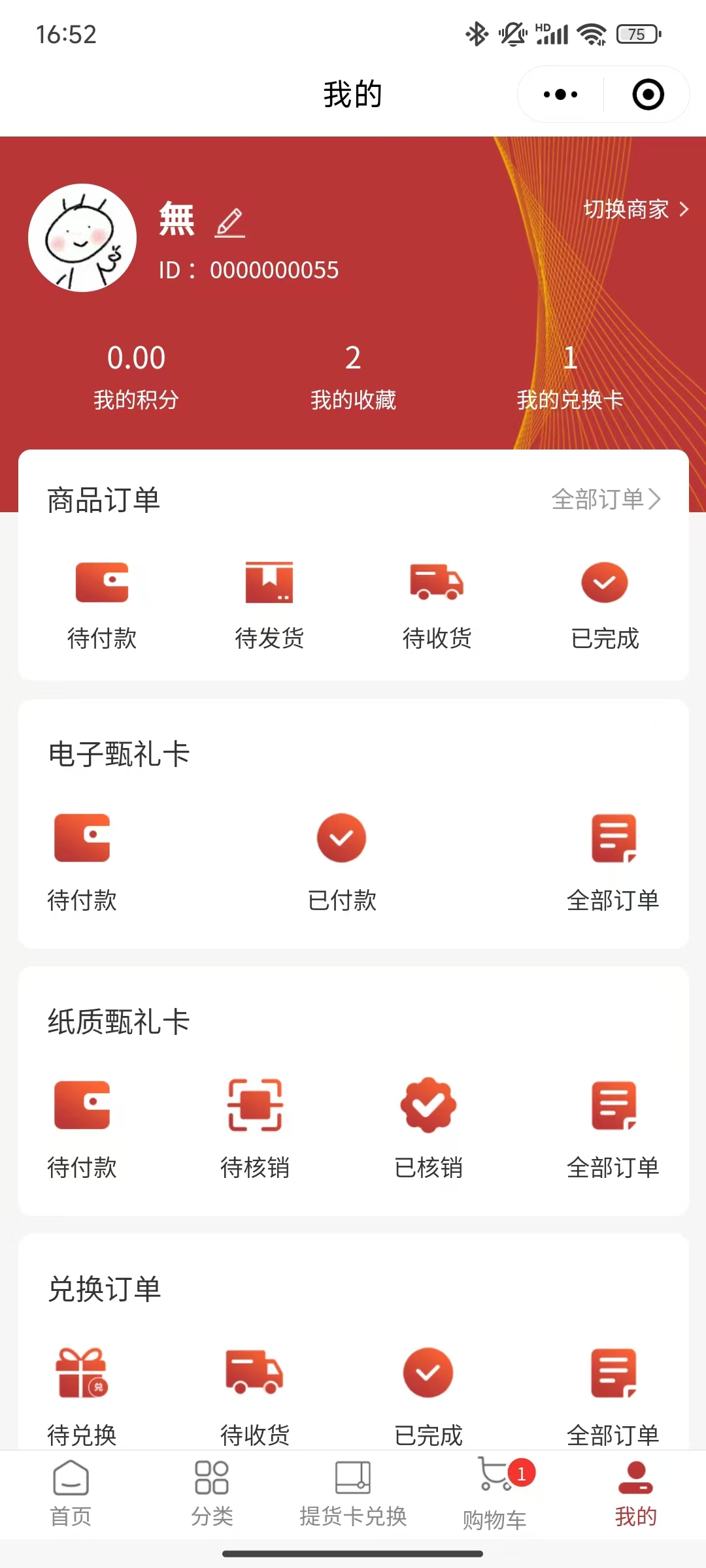The image size is (706, 1568).
Task: Select 纸质甄礼卡 pending verification (待核销) scan icon
Action: pos(256,1105)
